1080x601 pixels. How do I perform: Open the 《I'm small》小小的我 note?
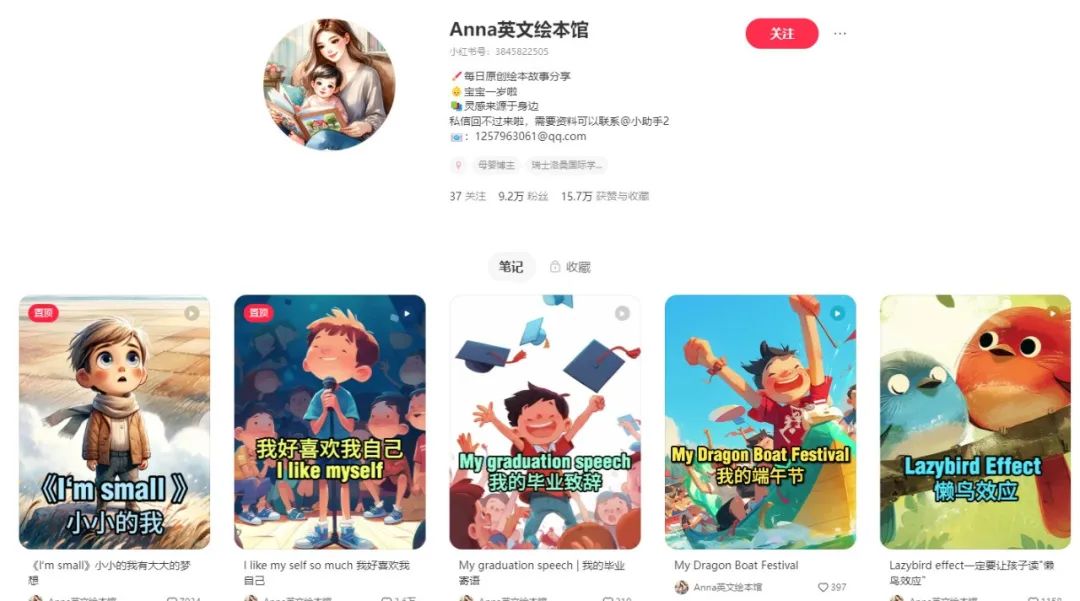tap(114, 421)
